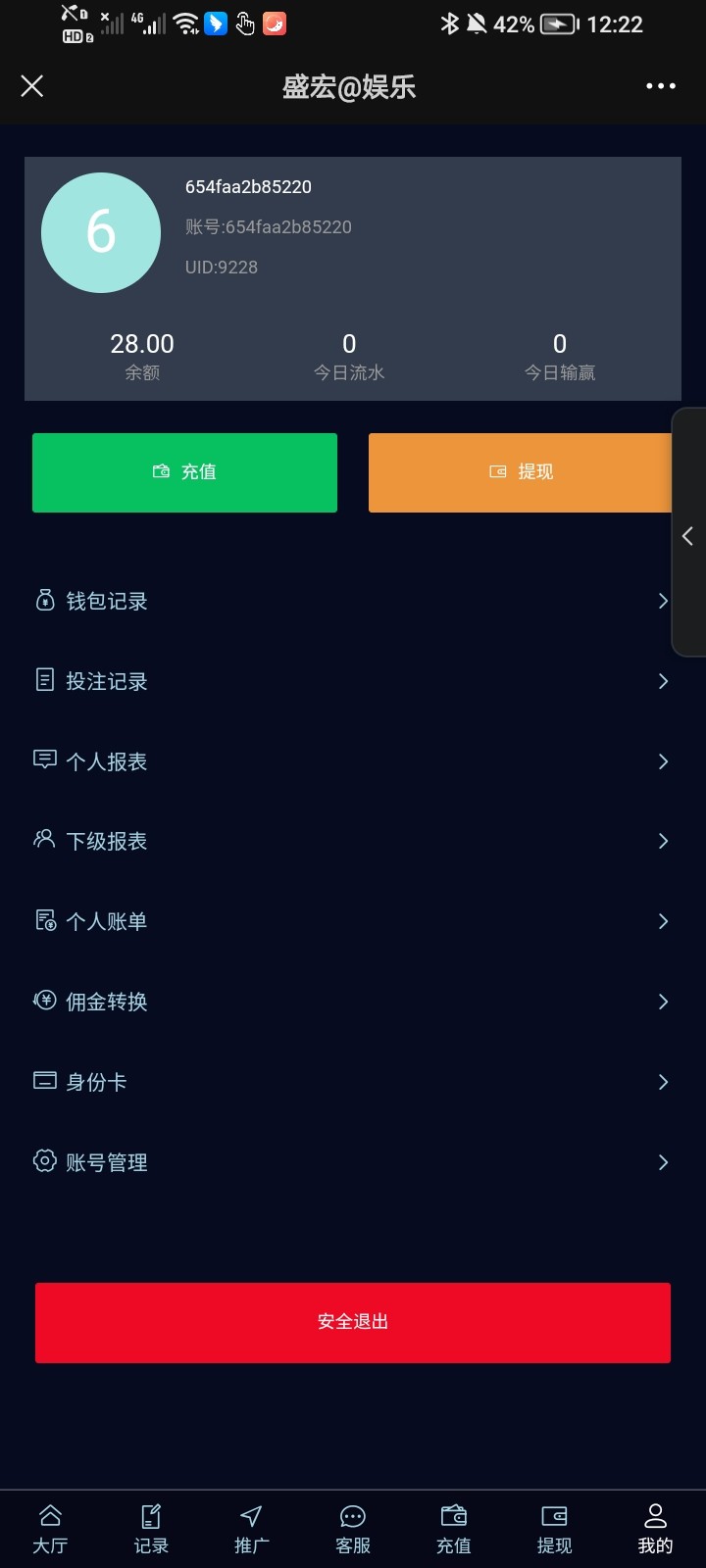
Task: Go to 佣金转换
Action: click(x=353, y=1002)
